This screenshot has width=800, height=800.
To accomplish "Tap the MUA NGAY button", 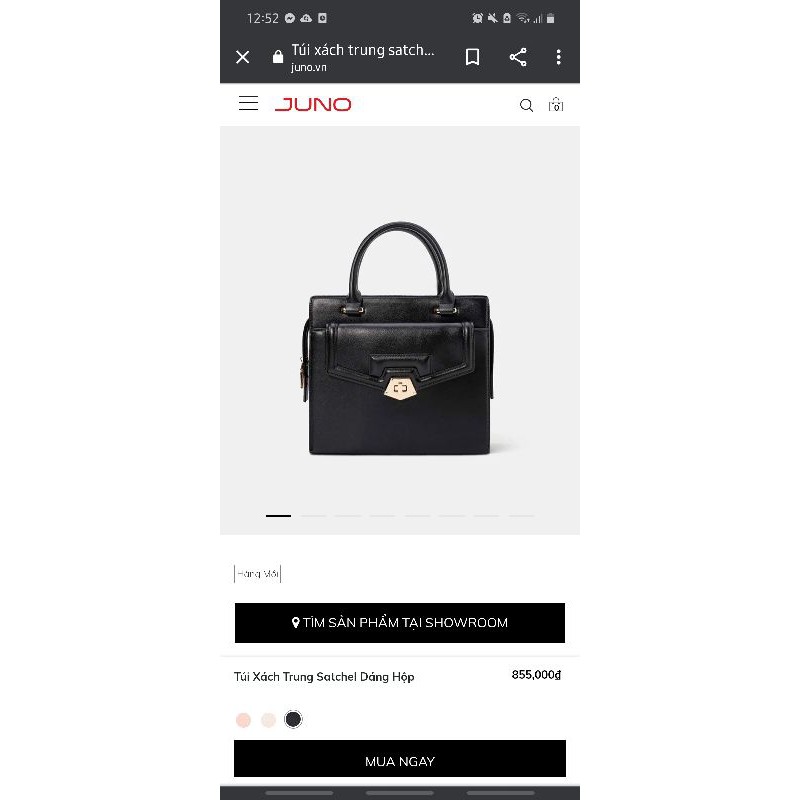I will [400, 760].
